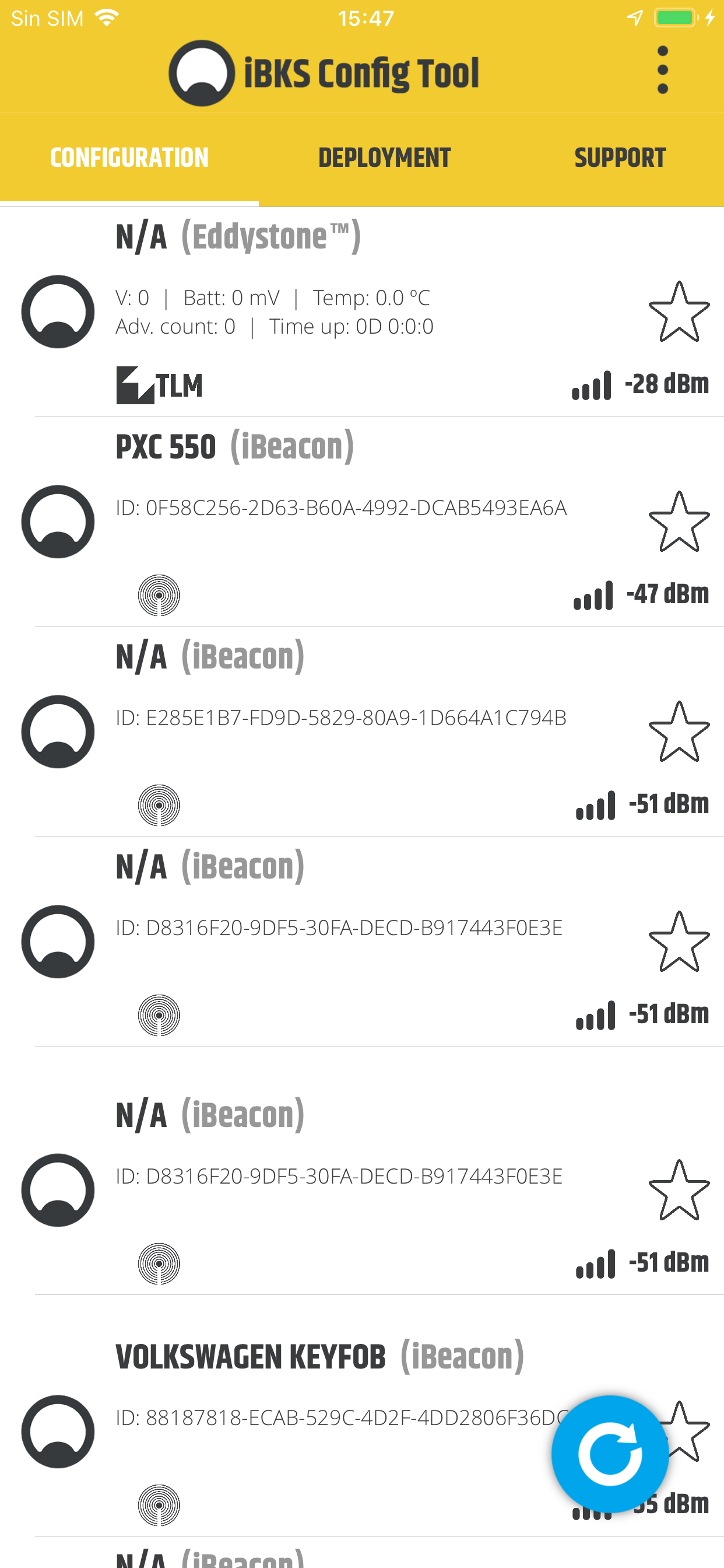Image resolution: width=724 pixels, height=1568 pixels.
Task: Open the three-dot overflow menu
Action: pyautogui.click(x=663, y=70)
